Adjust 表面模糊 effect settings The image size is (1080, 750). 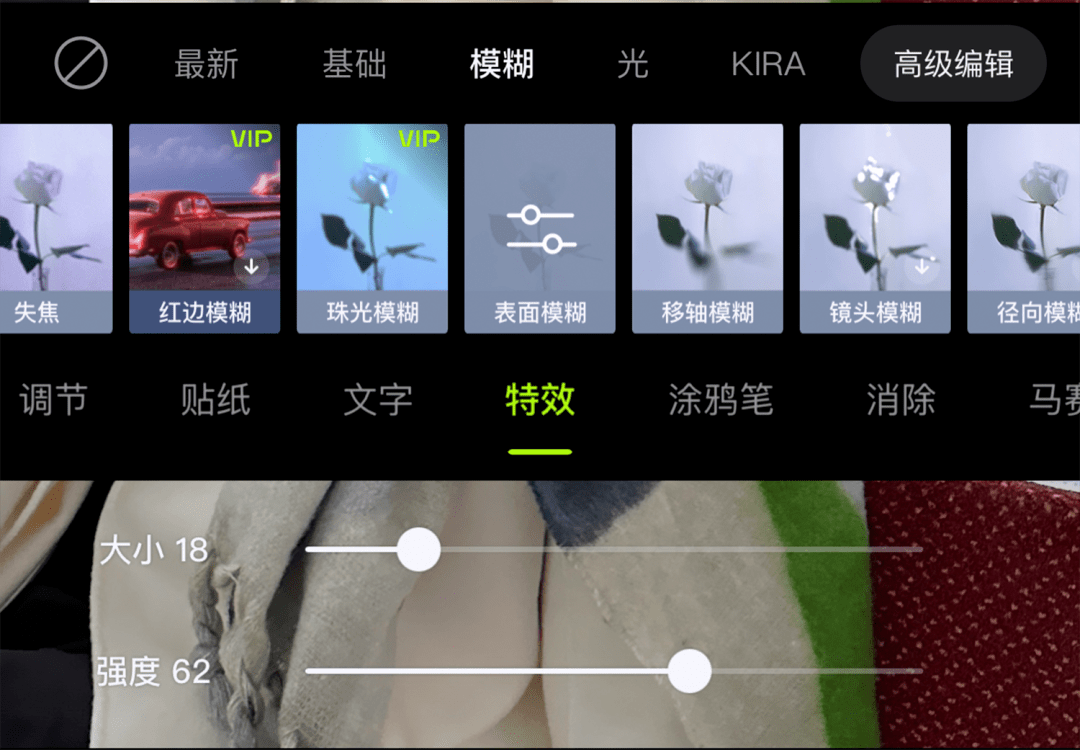click(540, 228)
